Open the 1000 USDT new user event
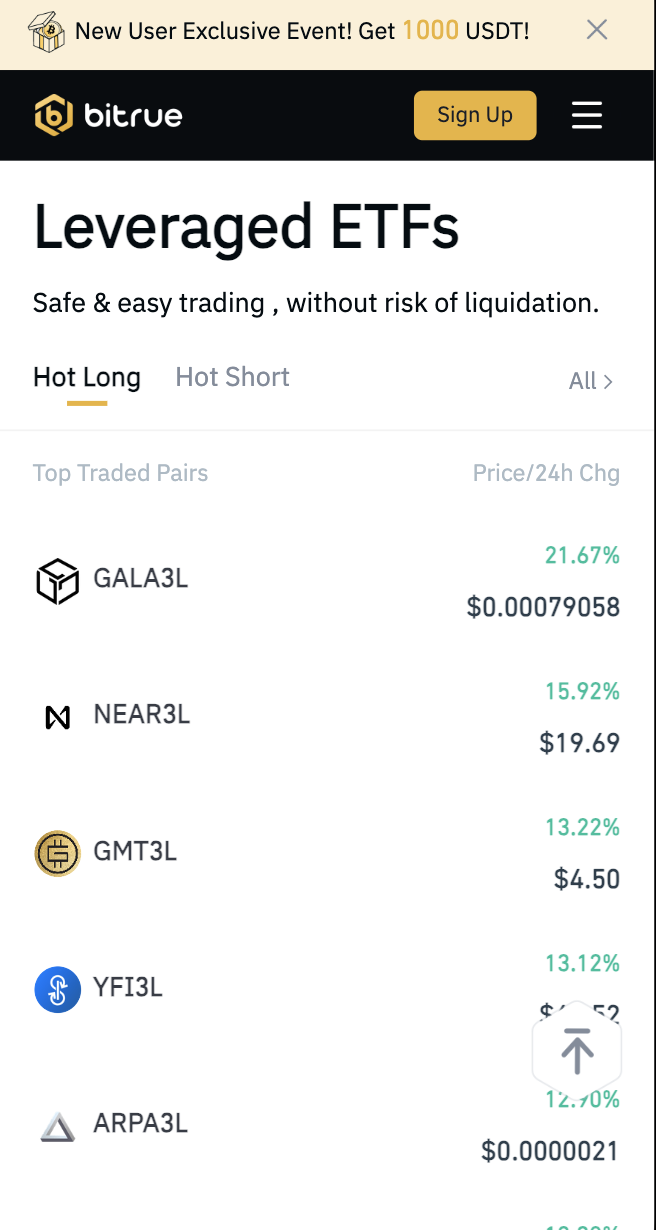 click(300, 31)
